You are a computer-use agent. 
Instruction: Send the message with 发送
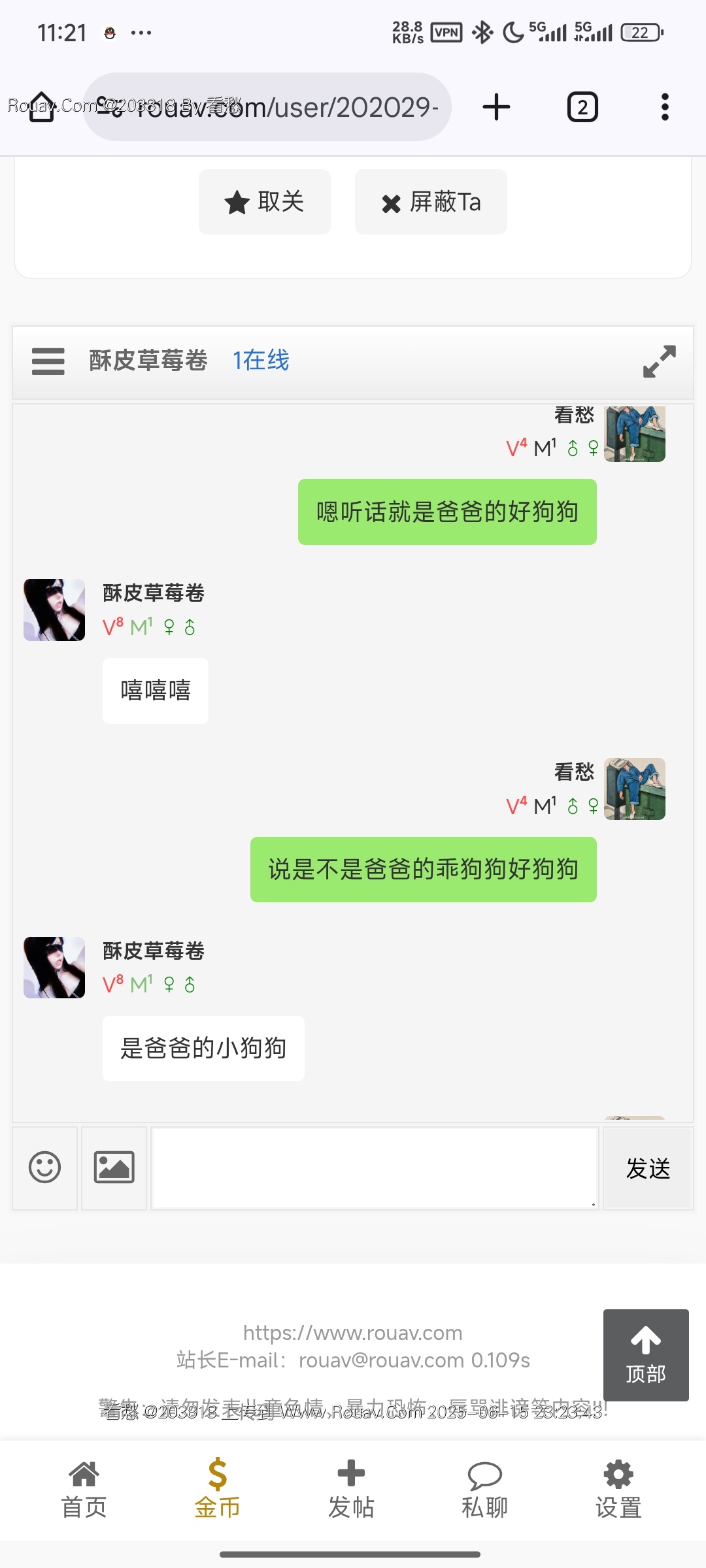[648, 1168]
